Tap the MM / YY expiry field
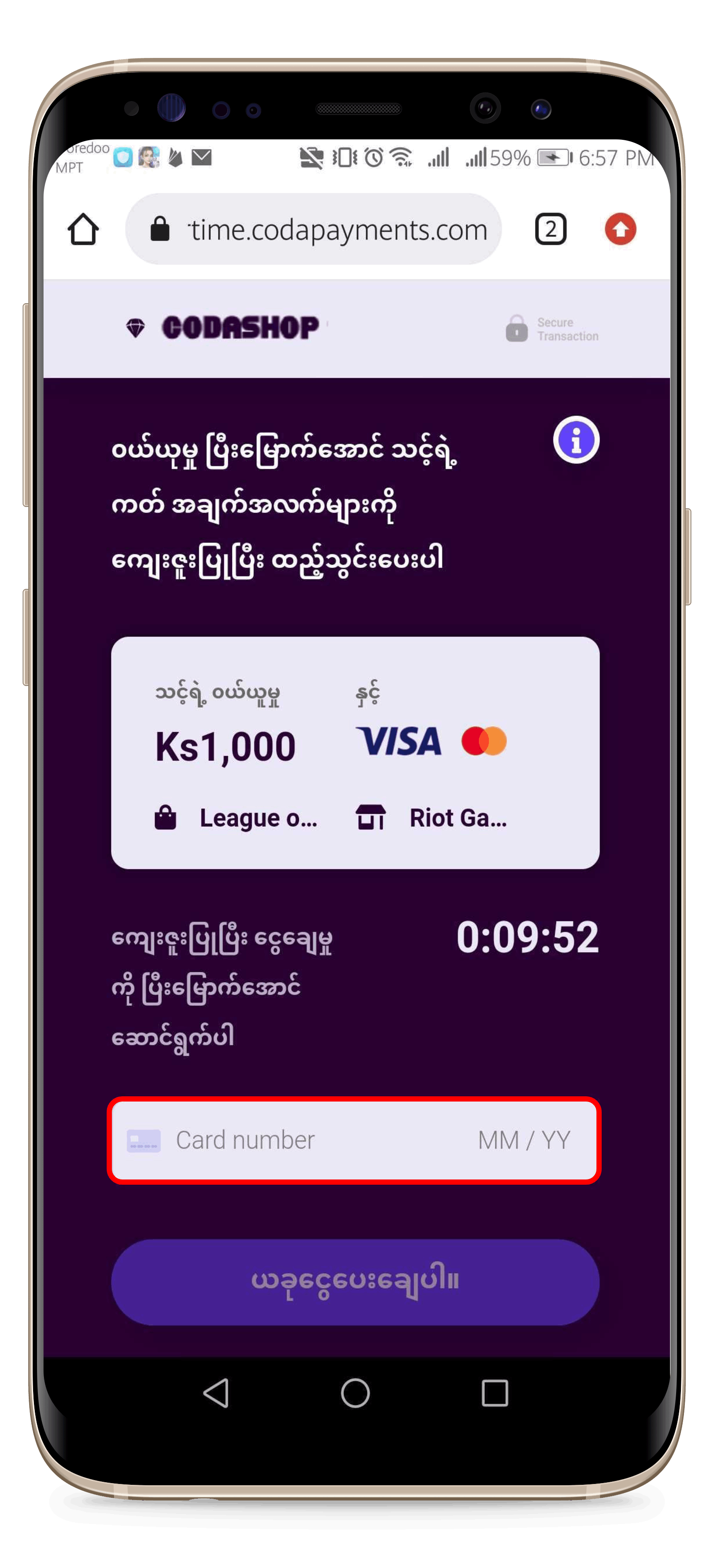Viewport: 714px width, 1568px height. tap(524, 1140)
